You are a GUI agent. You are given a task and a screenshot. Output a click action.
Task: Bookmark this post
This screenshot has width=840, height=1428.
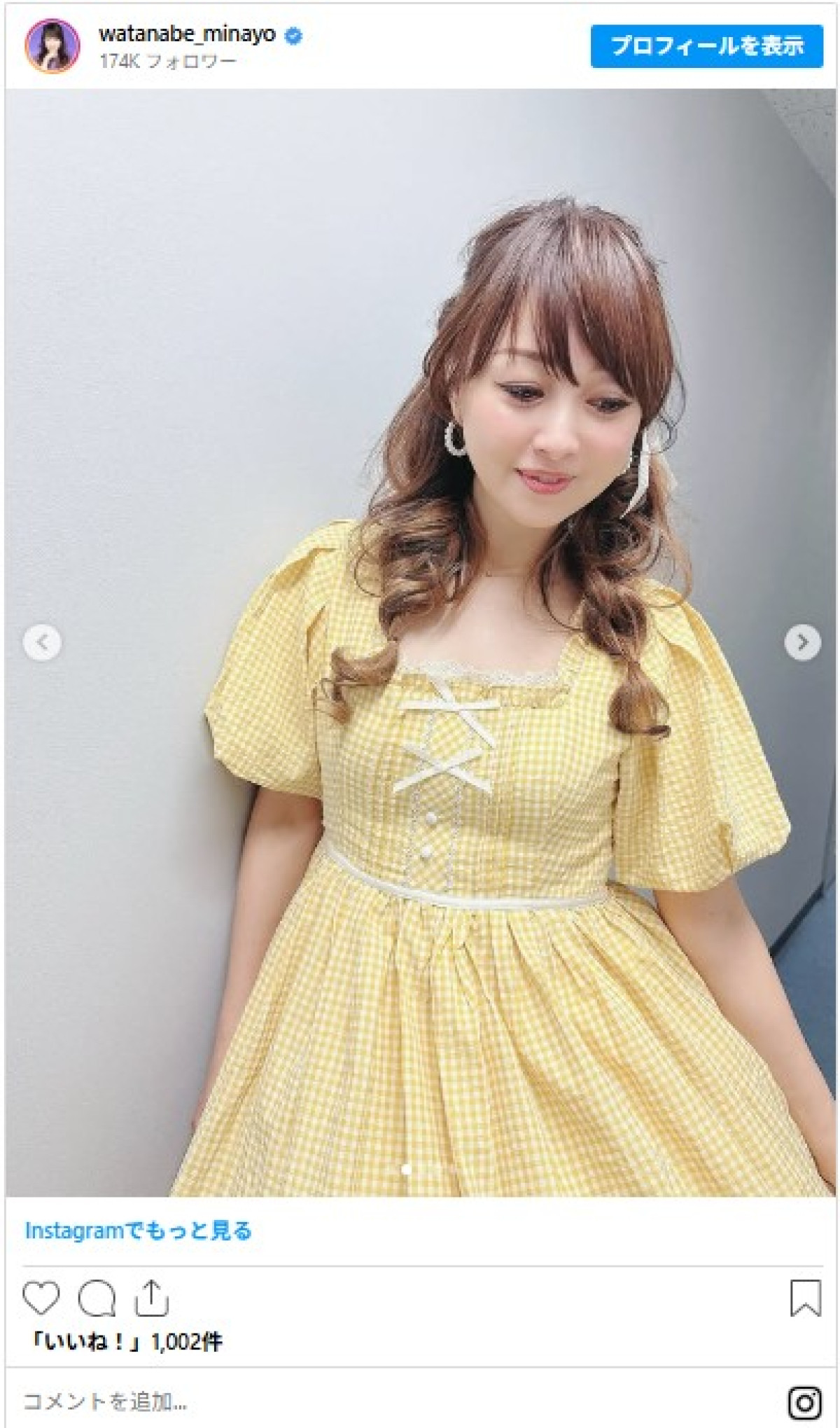coord(804,1298)
